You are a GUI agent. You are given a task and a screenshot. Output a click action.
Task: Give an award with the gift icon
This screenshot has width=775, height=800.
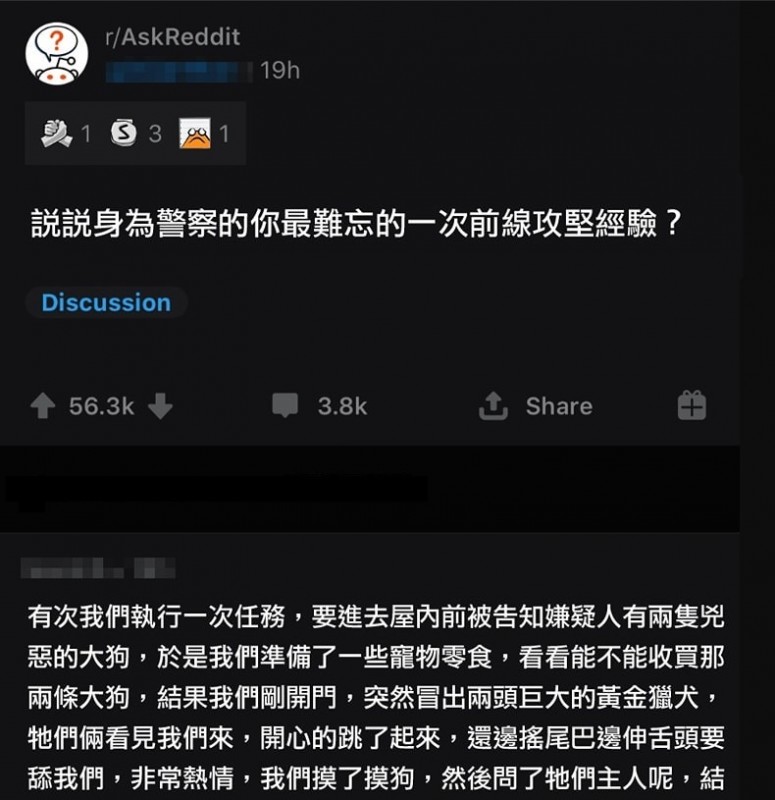pyautogui.click(x=692, y=405)
